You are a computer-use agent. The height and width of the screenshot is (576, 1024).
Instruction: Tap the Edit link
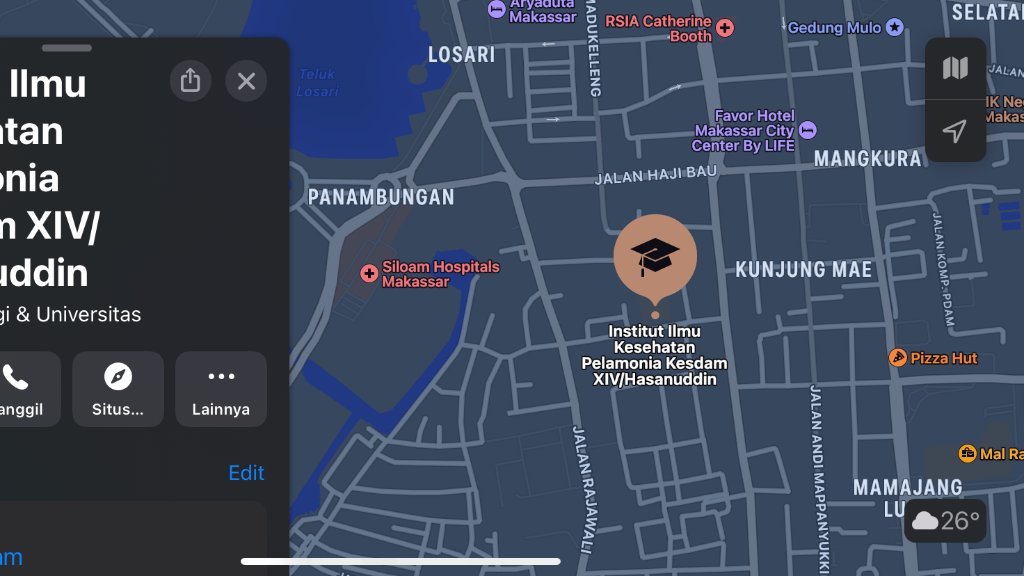click(246, 473)
